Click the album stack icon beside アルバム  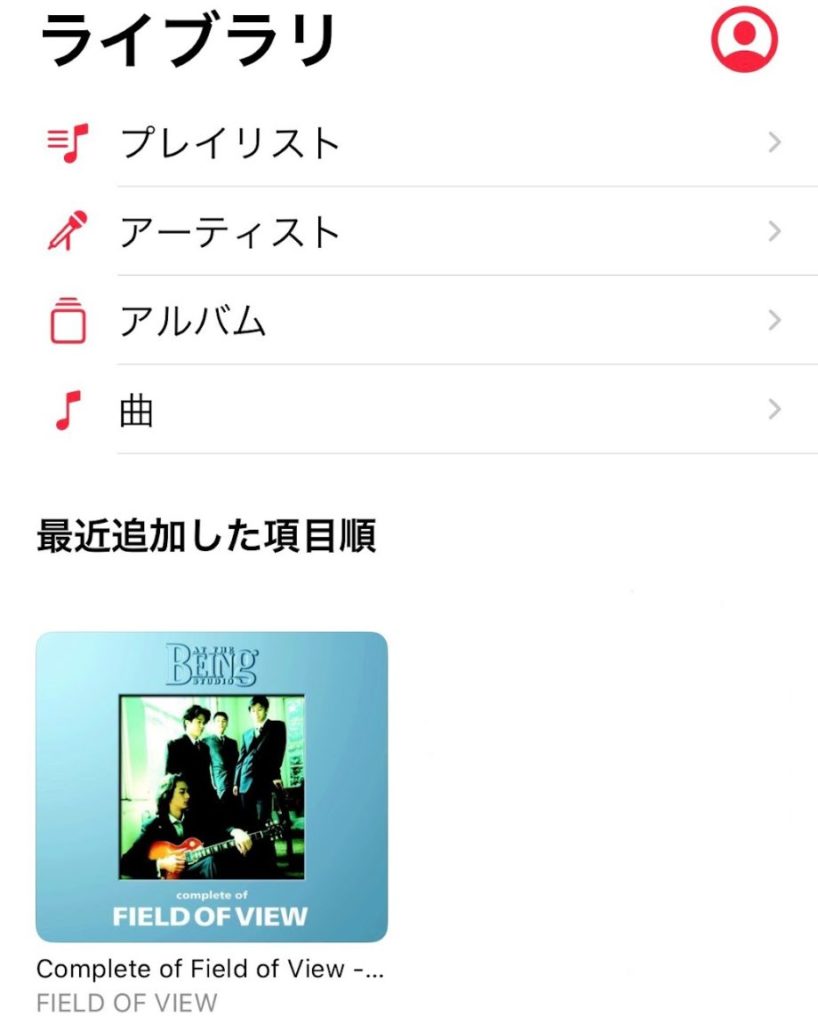tap(65, 319)
